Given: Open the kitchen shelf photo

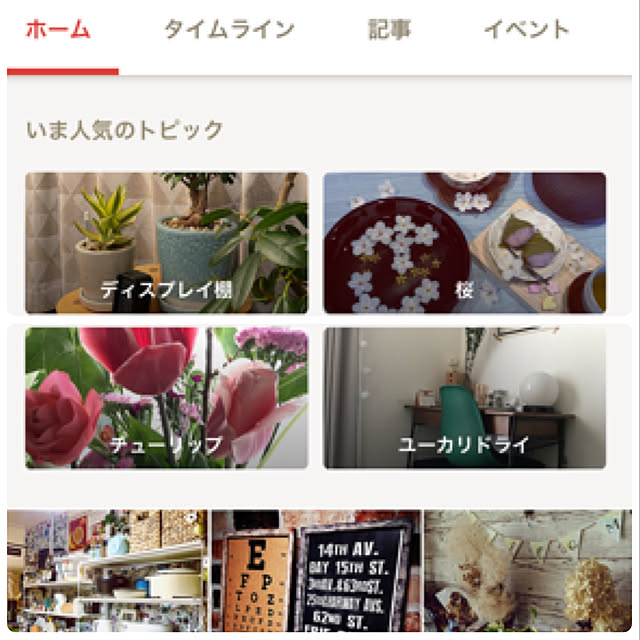Looking at the screenshot, I should click(106, 575).
